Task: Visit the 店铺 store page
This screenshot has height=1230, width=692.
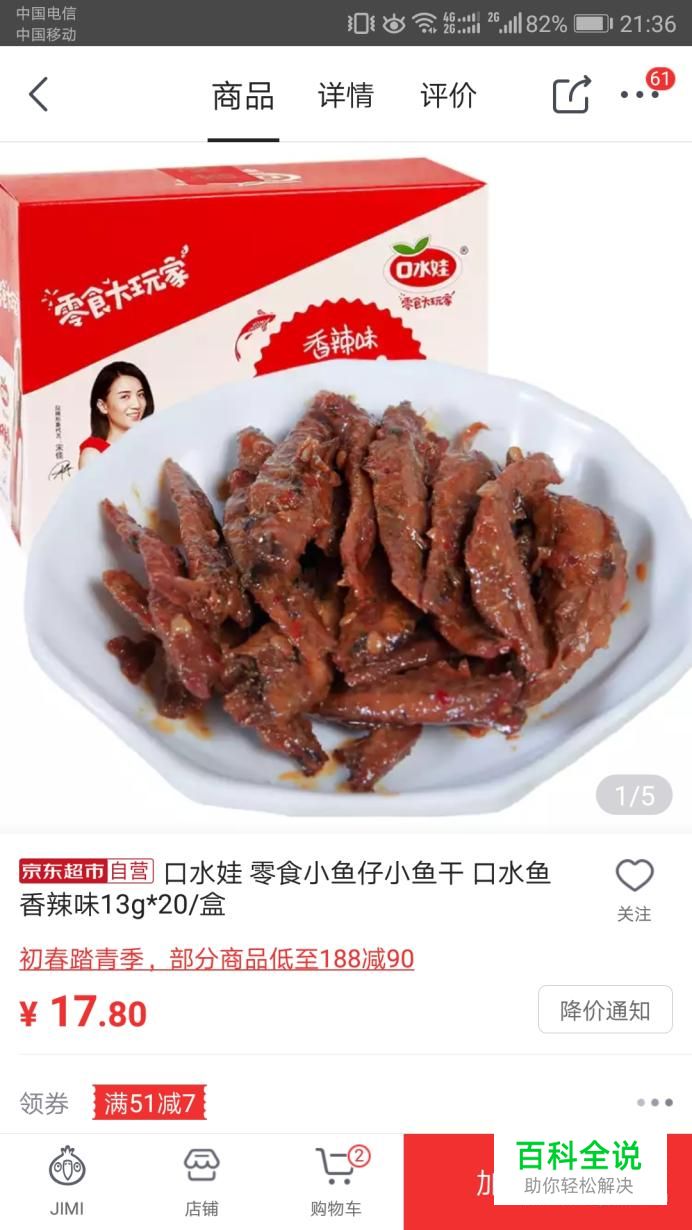Action: coord(201,1180)
